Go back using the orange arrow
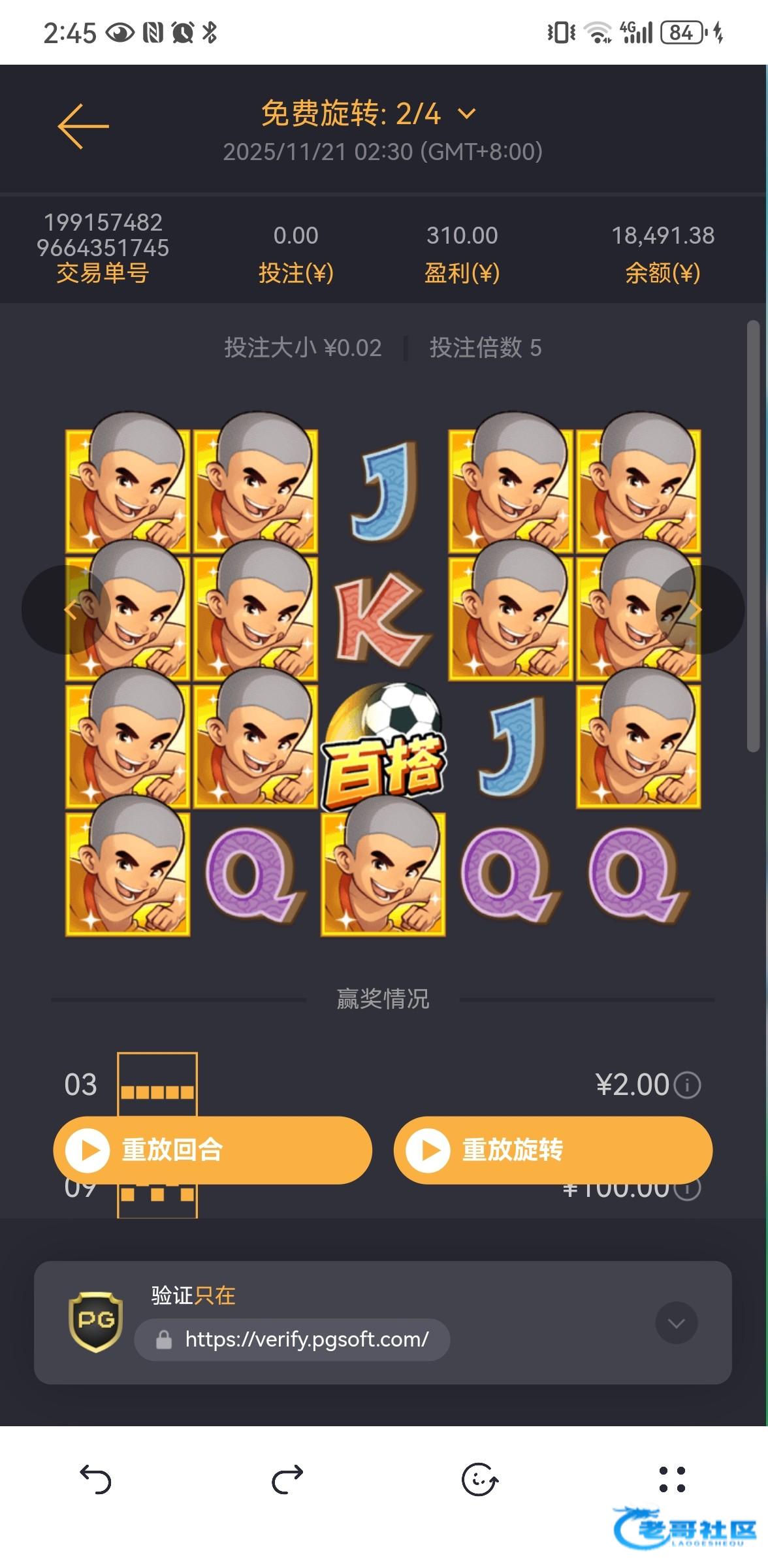Viewport: 768px width, 1568px height. [x=84, y=126]
